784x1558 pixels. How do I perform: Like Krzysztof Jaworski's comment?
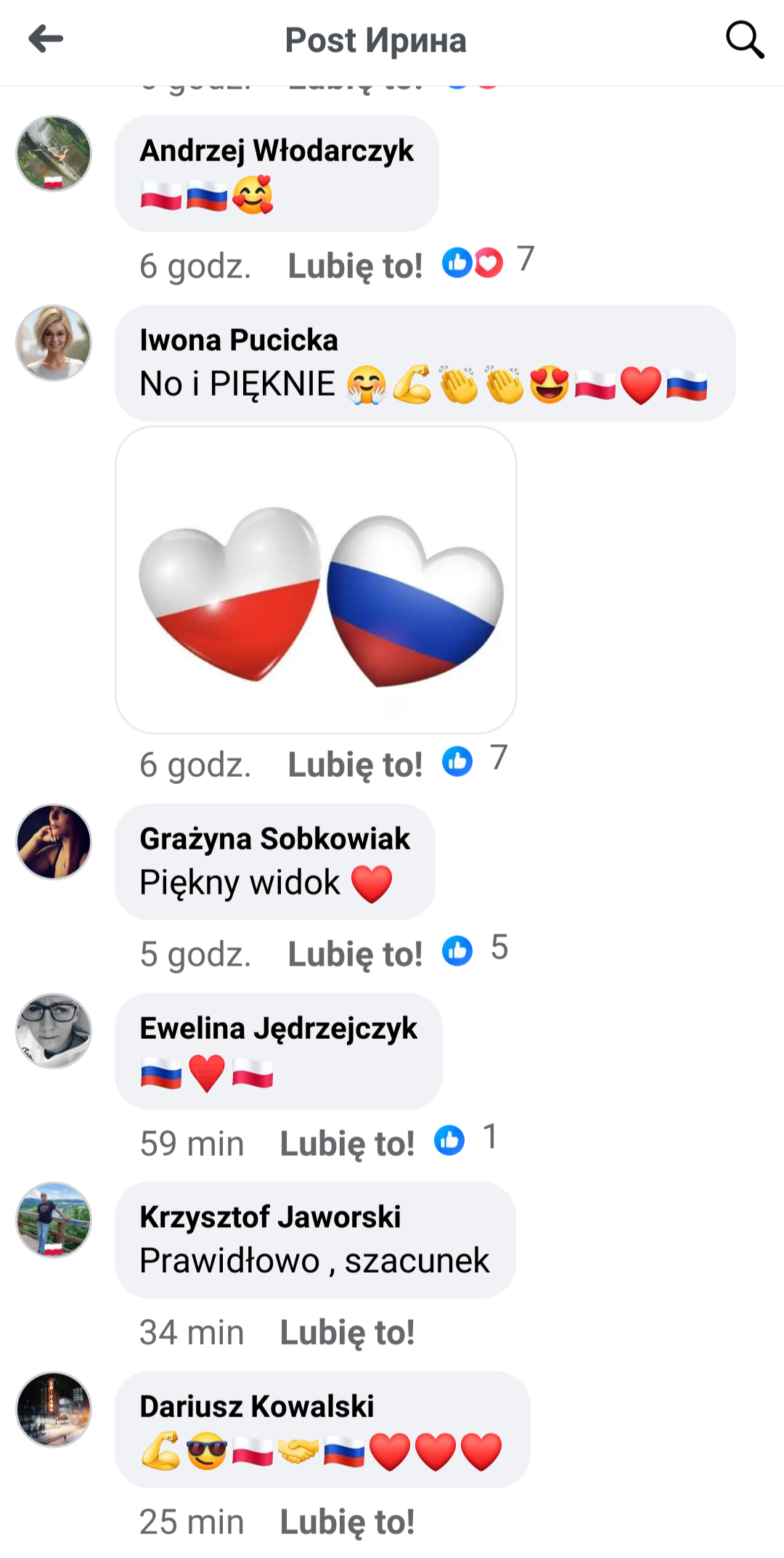click(347, 1332)
